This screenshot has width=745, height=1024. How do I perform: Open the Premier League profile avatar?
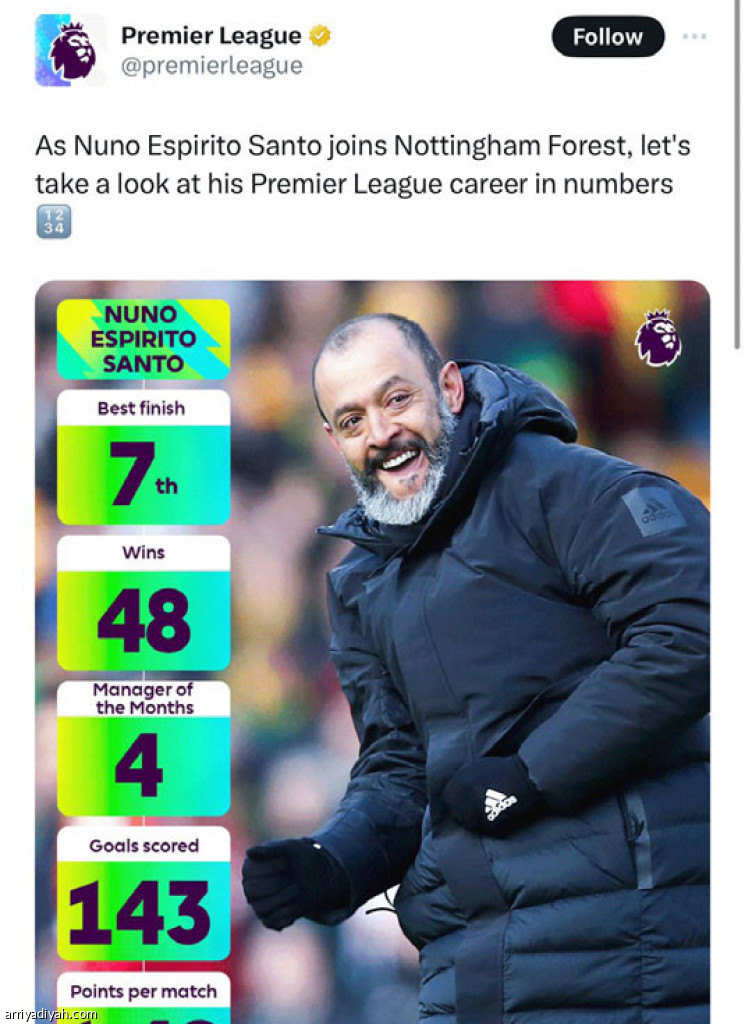click(70, 50)
